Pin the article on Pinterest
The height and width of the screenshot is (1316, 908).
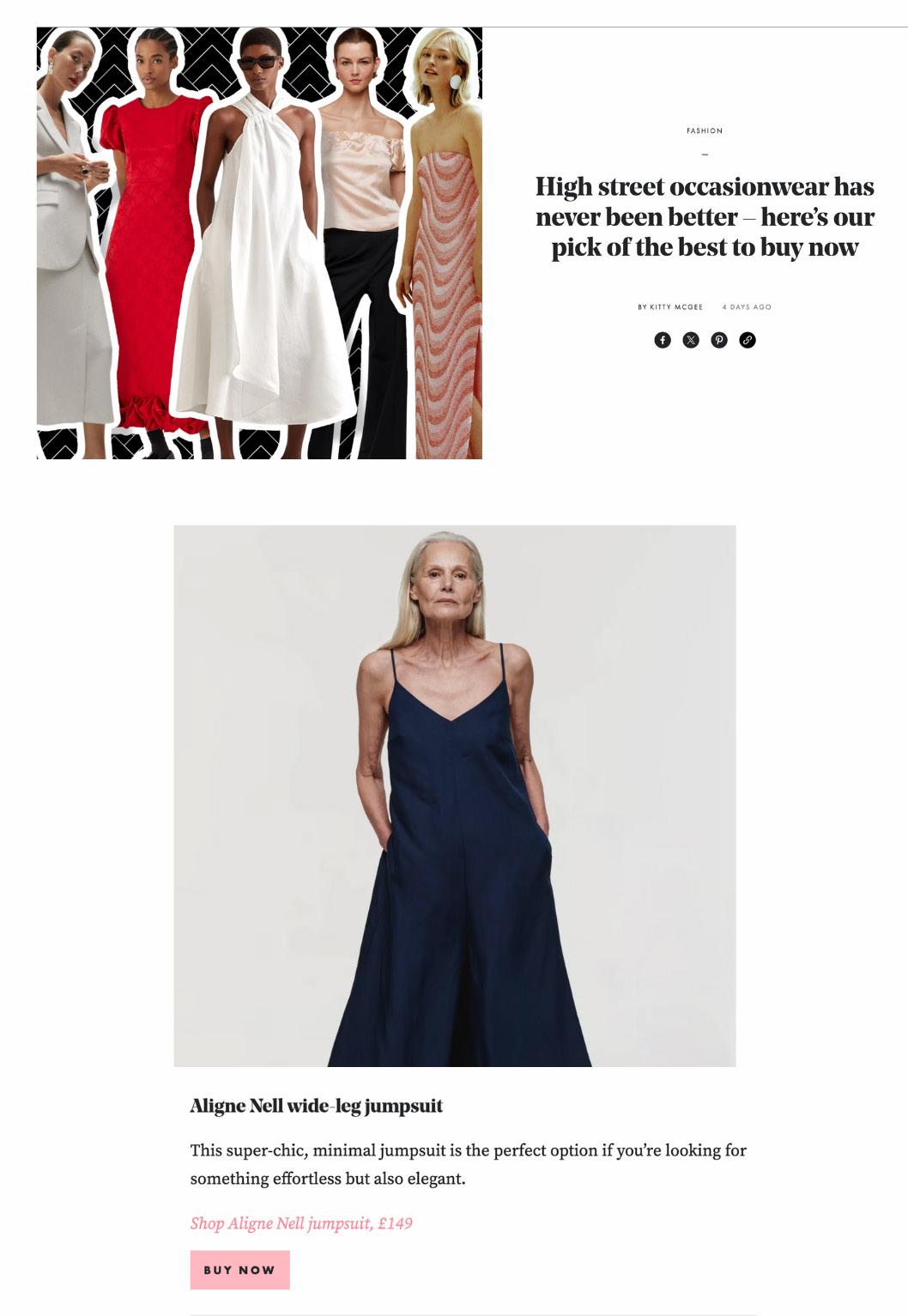[719, 340]
